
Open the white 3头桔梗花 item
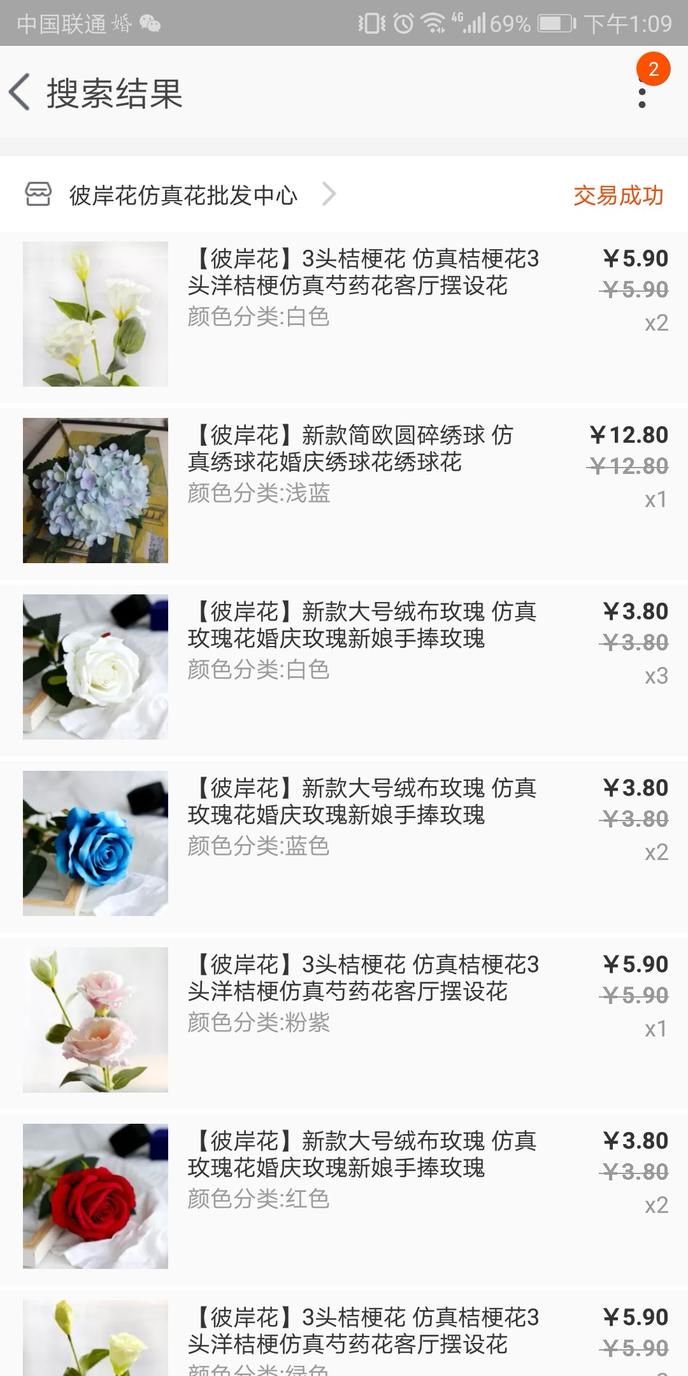(344, 315)
